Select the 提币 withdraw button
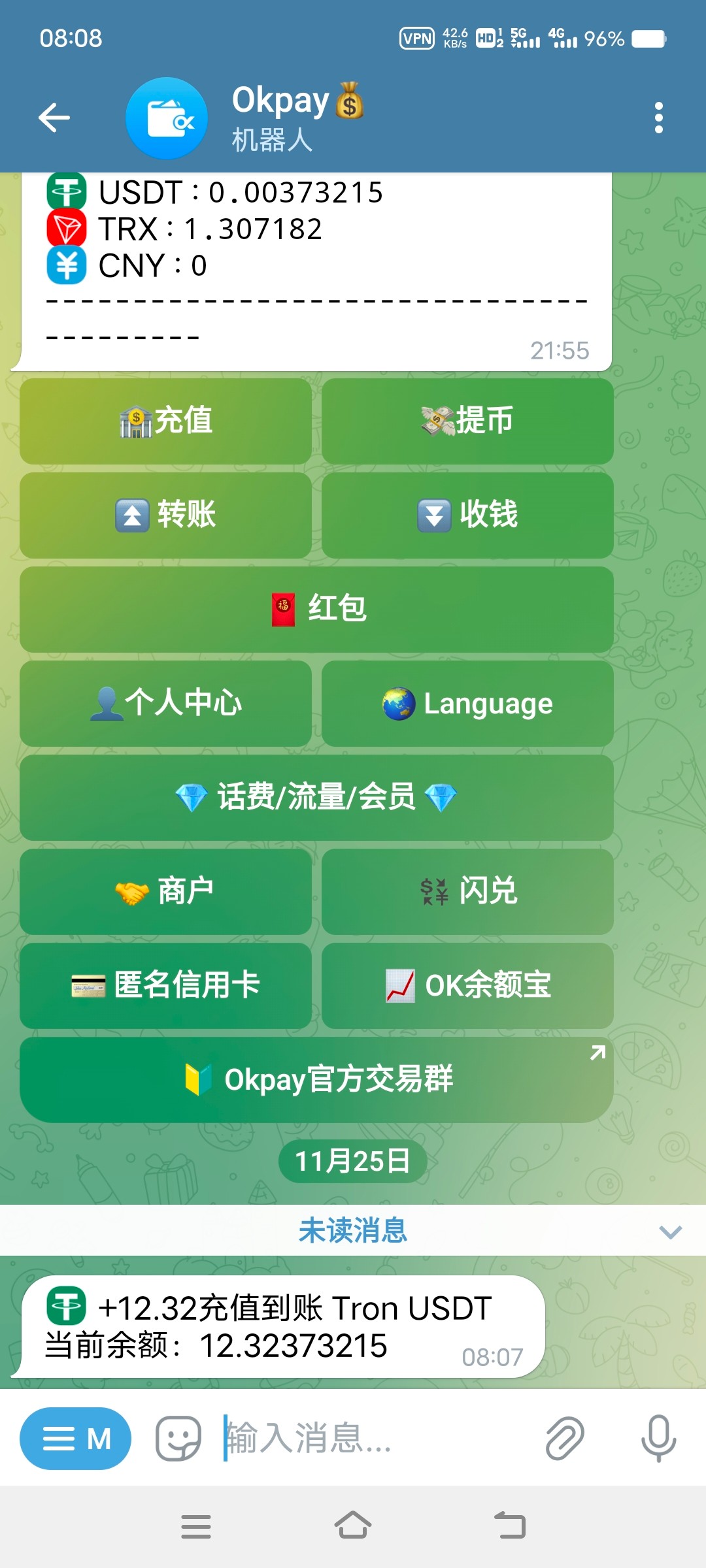 pyautogui.click(x=467, y=421)
